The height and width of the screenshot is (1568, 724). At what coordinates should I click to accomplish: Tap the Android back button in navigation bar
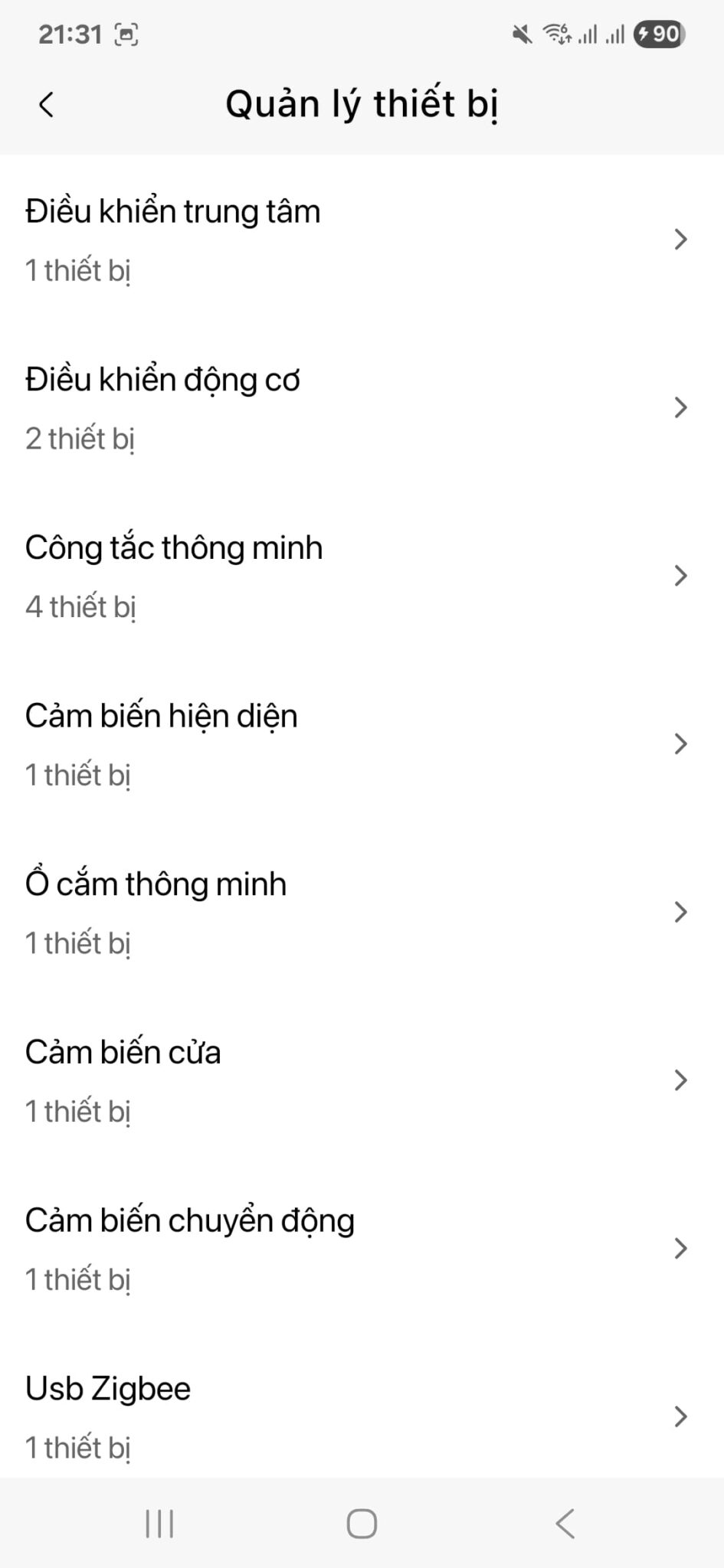[565, 1524]
